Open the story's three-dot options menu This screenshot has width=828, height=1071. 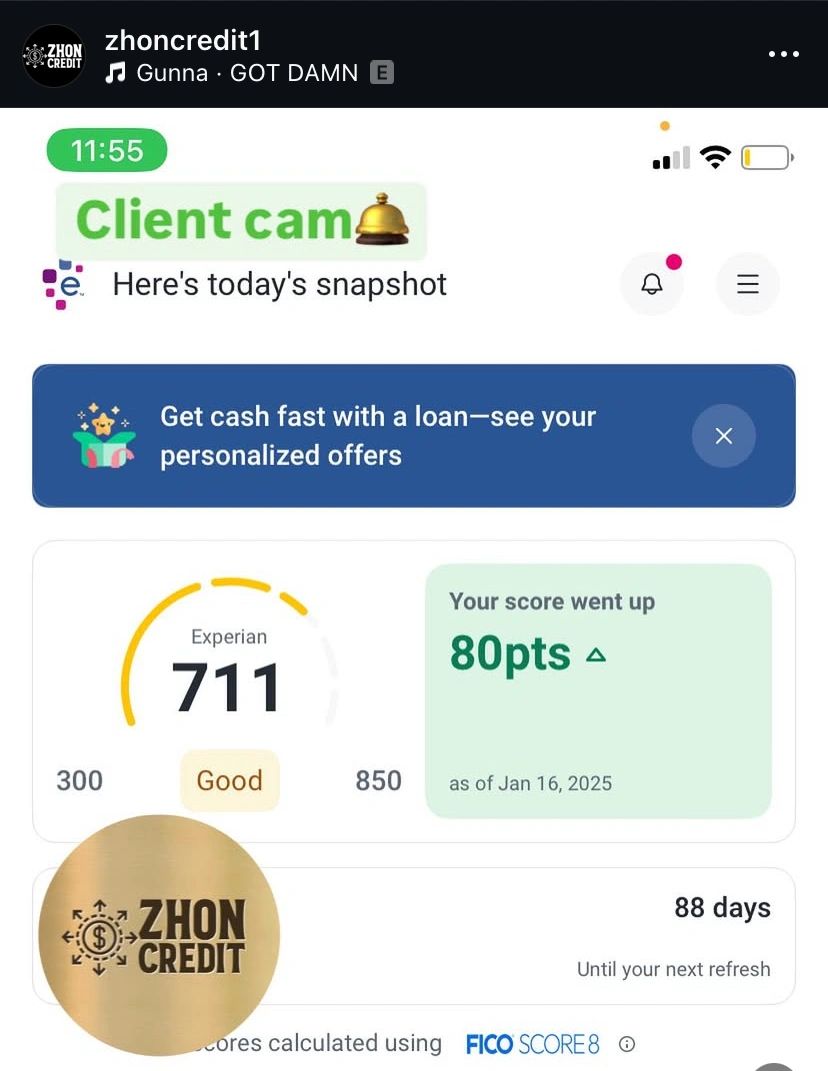(784, 55)
